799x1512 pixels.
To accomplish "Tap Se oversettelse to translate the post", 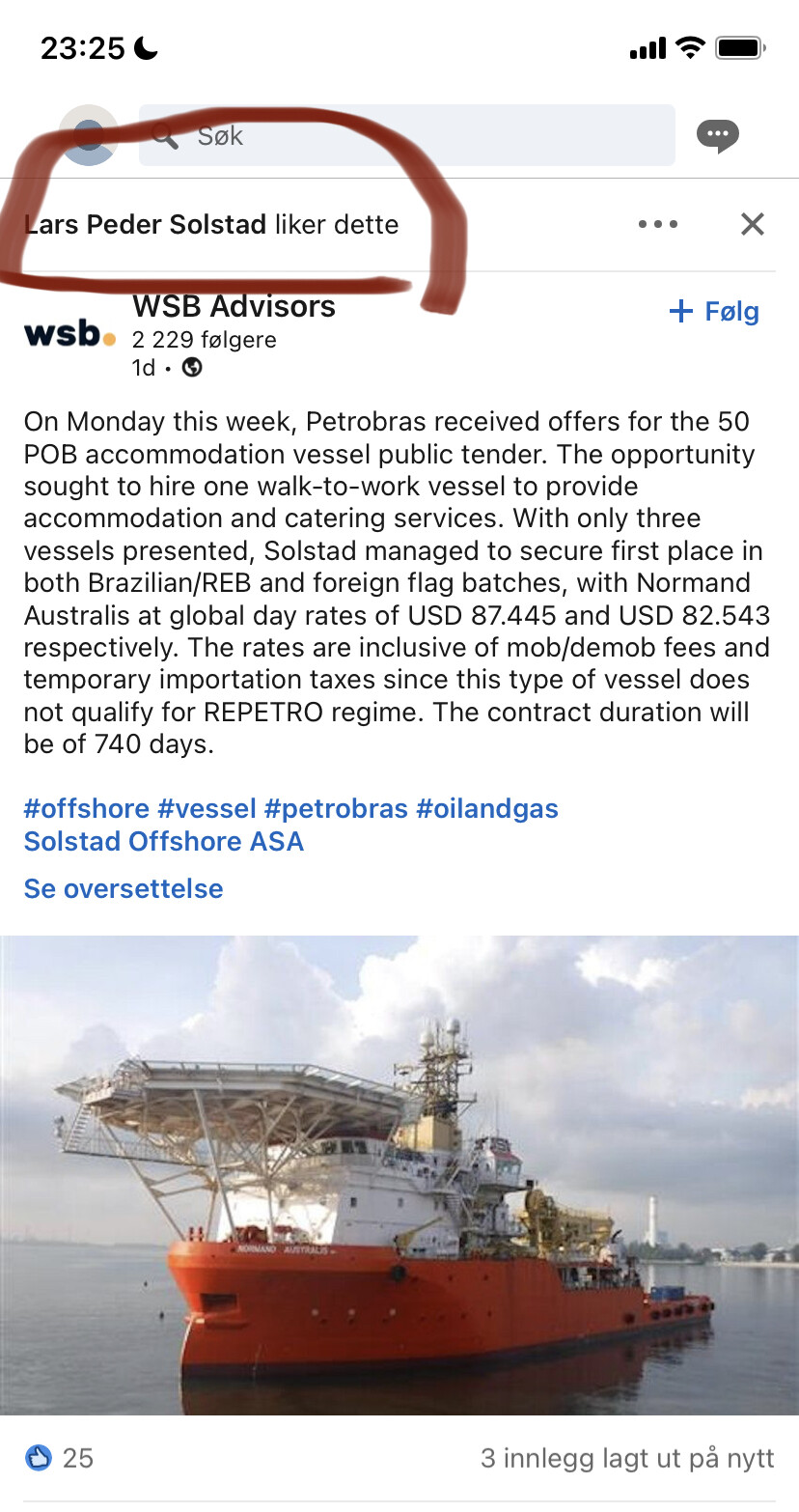I will (124, 888).
